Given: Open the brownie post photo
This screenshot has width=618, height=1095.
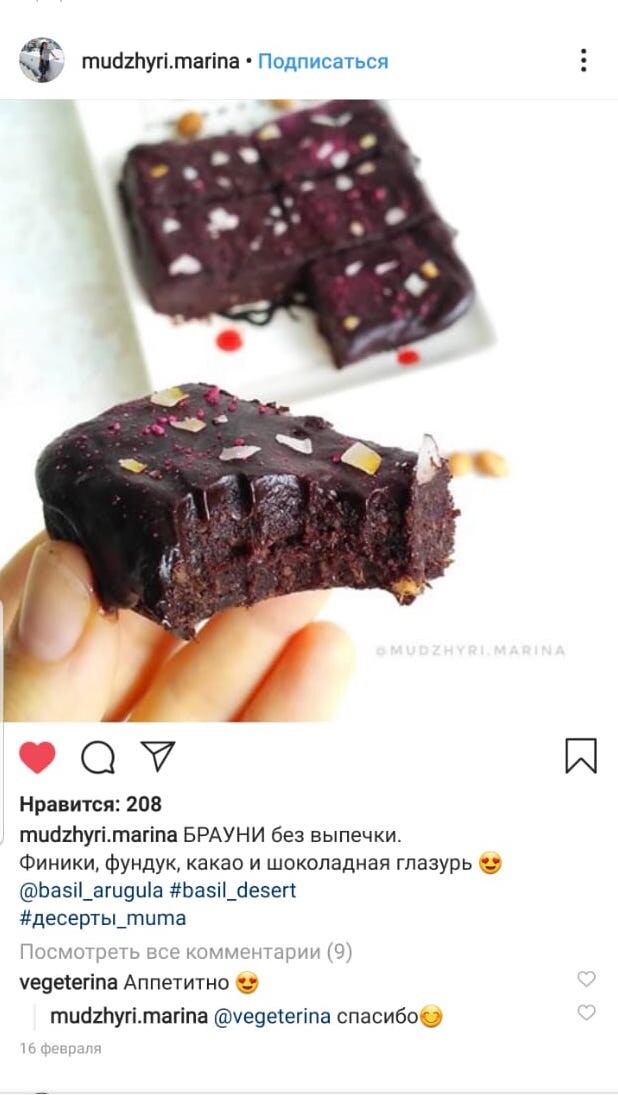Looking at the screenshot, I should [309, 410].
